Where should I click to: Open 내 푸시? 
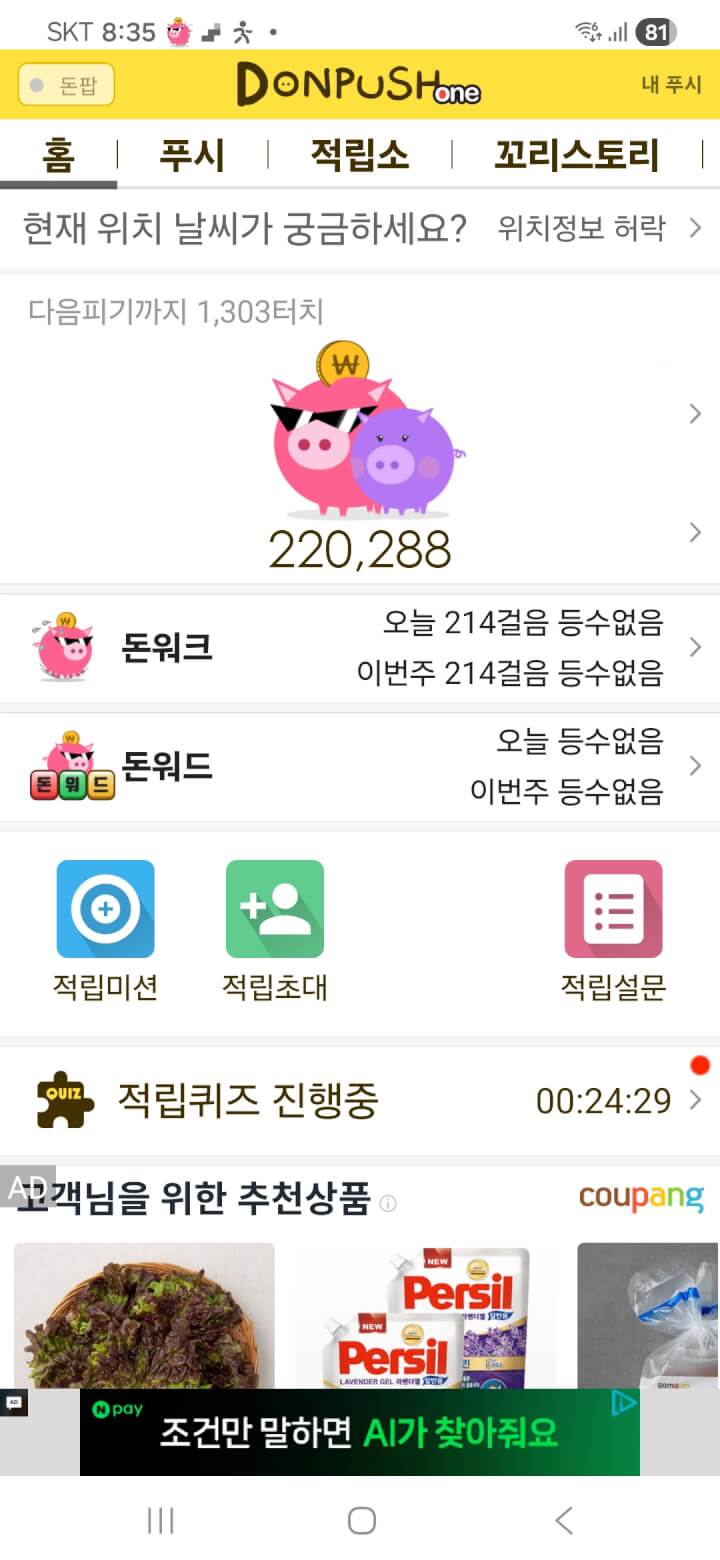pos(671,85)
